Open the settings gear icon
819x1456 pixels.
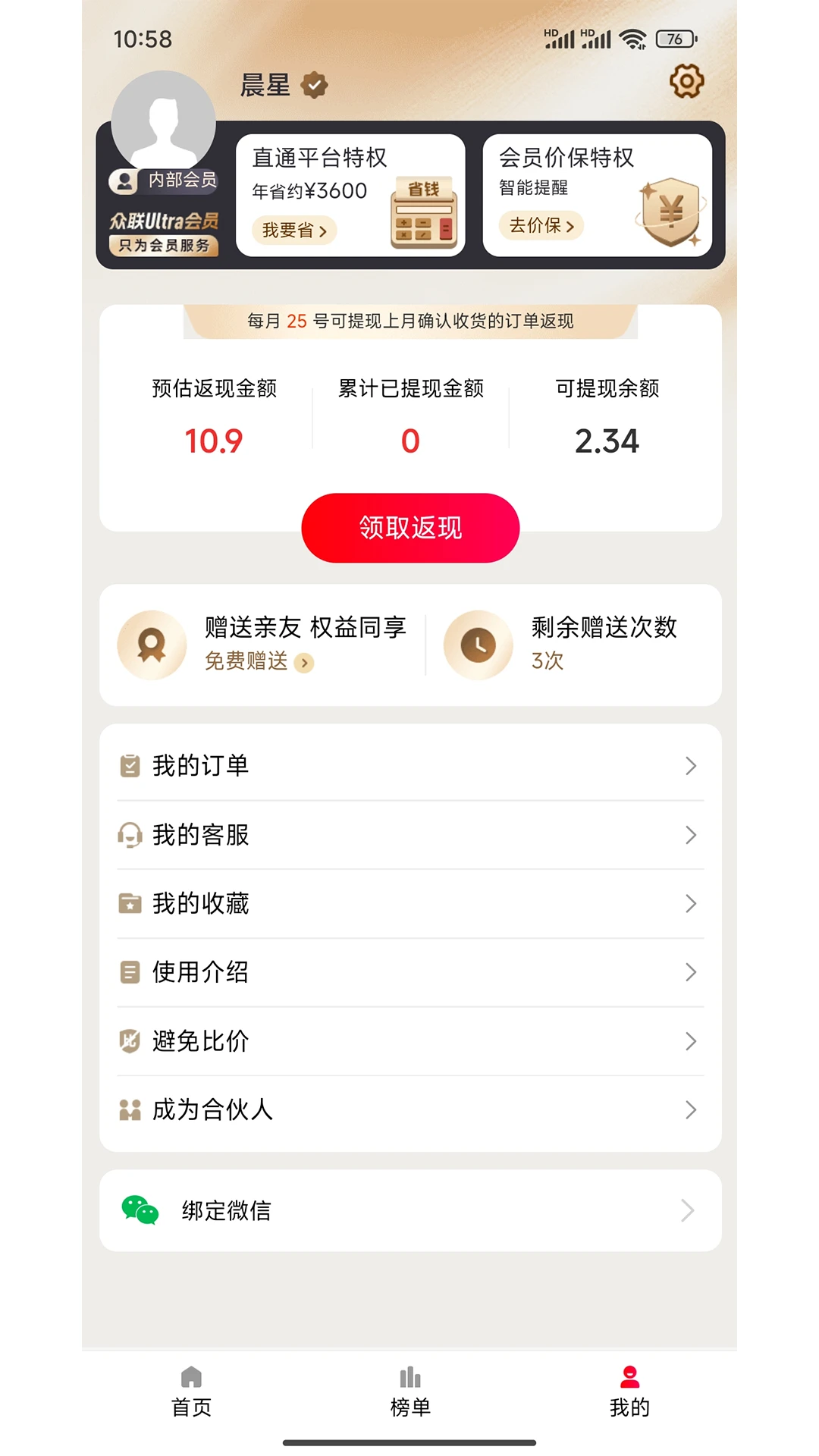point(686,81)
